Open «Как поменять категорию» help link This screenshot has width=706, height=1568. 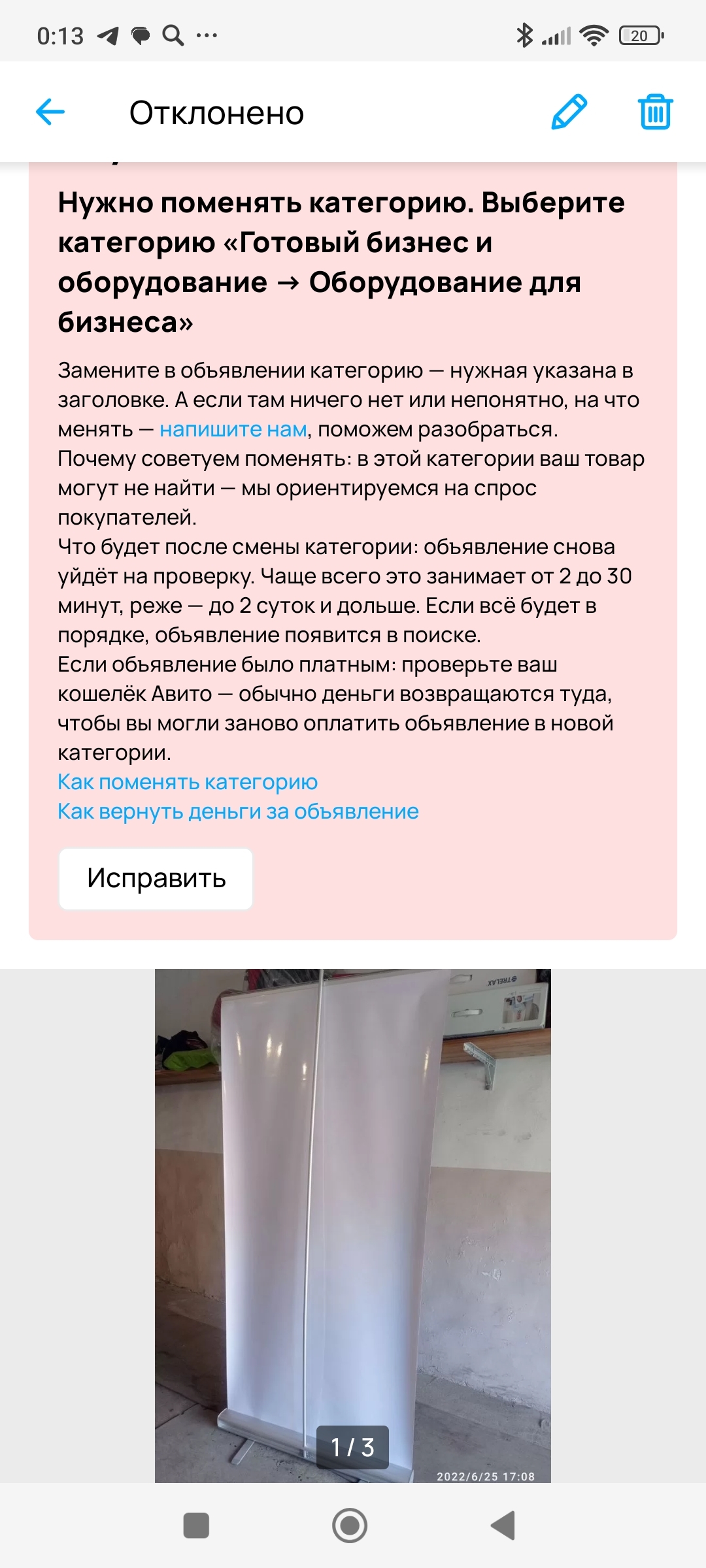(188, 782)
